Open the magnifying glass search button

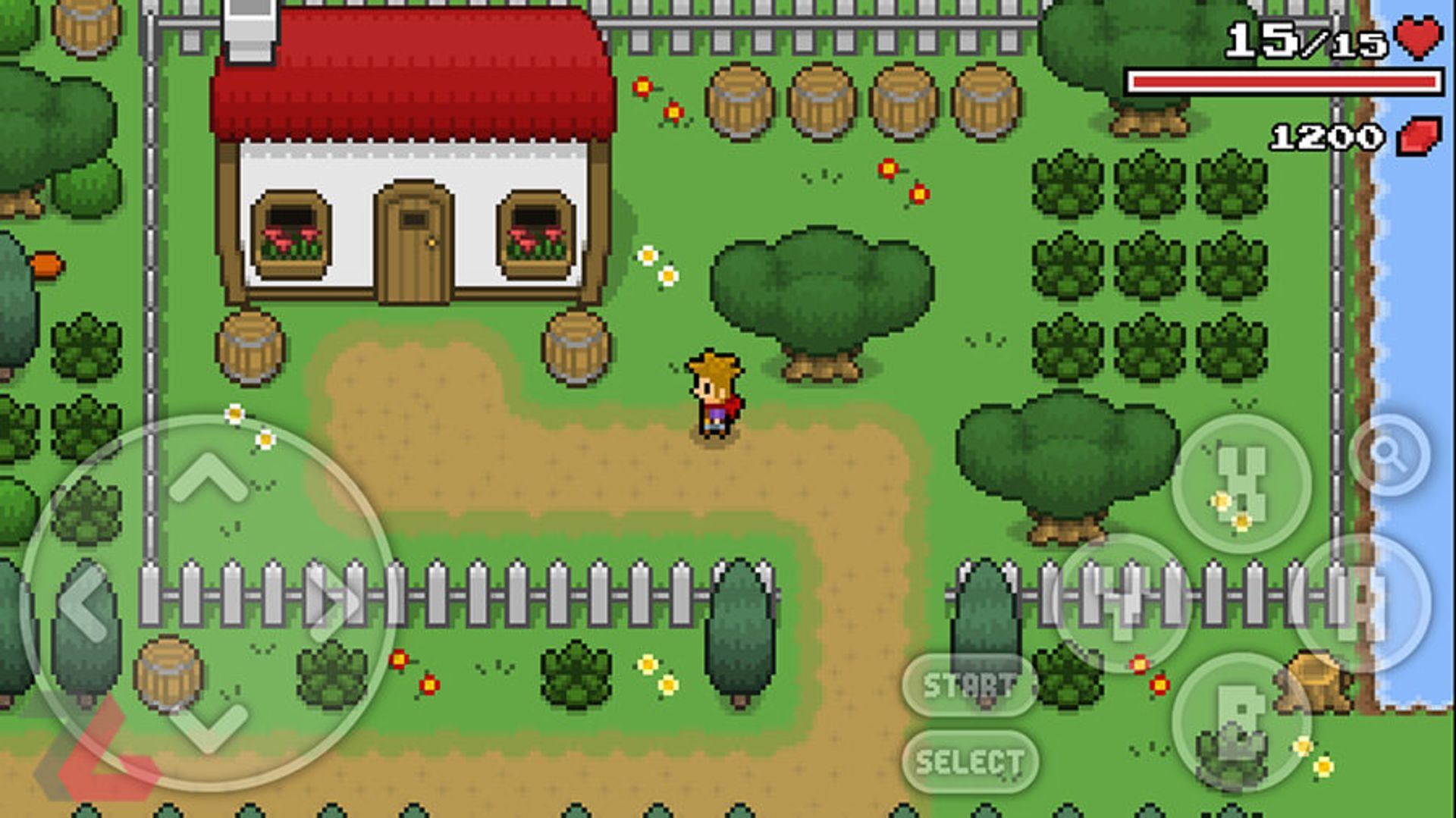[1389, 455]
